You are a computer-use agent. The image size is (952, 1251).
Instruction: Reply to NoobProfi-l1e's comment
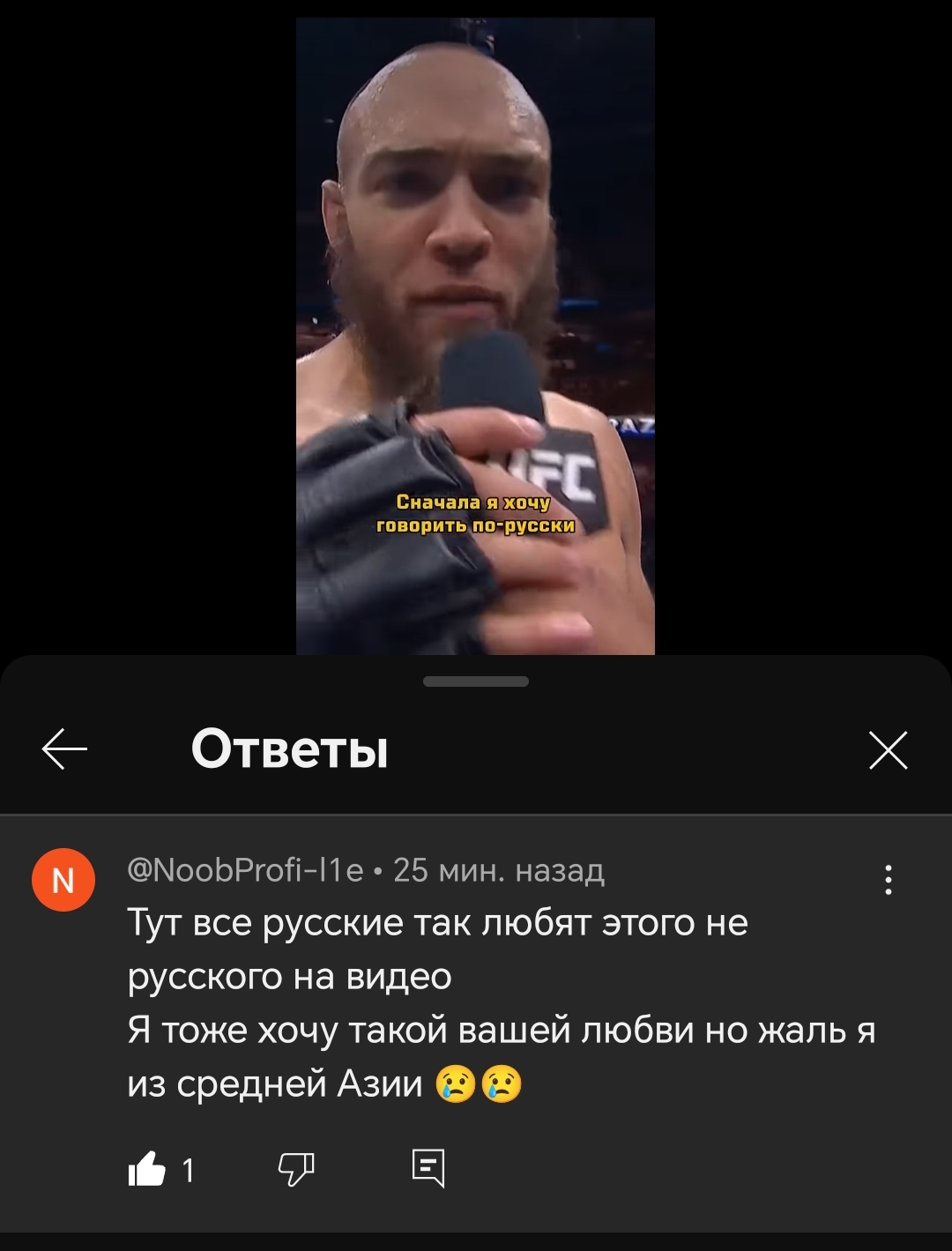coord(428,1168)
